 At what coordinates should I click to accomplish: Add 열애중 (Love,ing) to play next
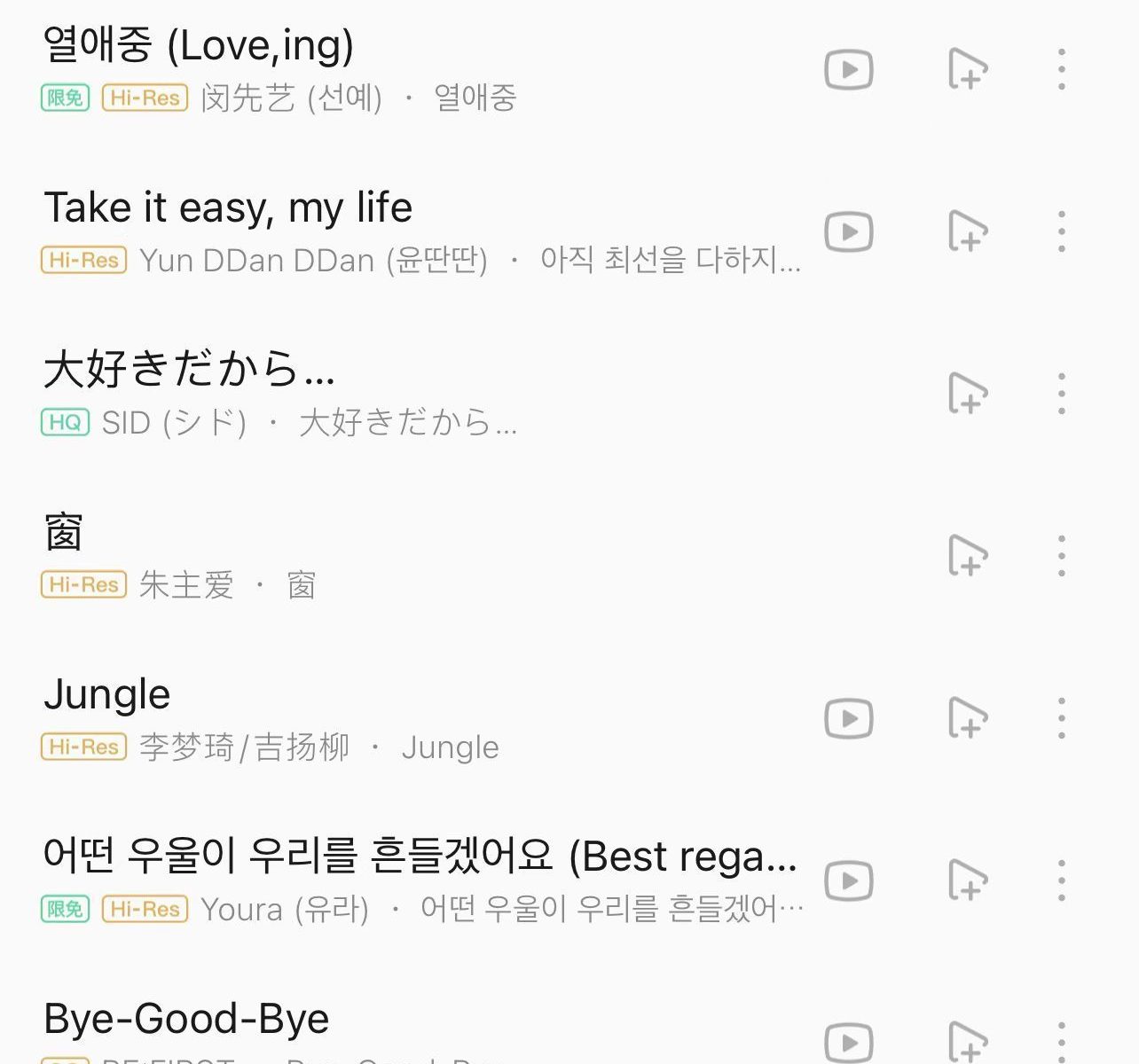[x=967, y=70]
